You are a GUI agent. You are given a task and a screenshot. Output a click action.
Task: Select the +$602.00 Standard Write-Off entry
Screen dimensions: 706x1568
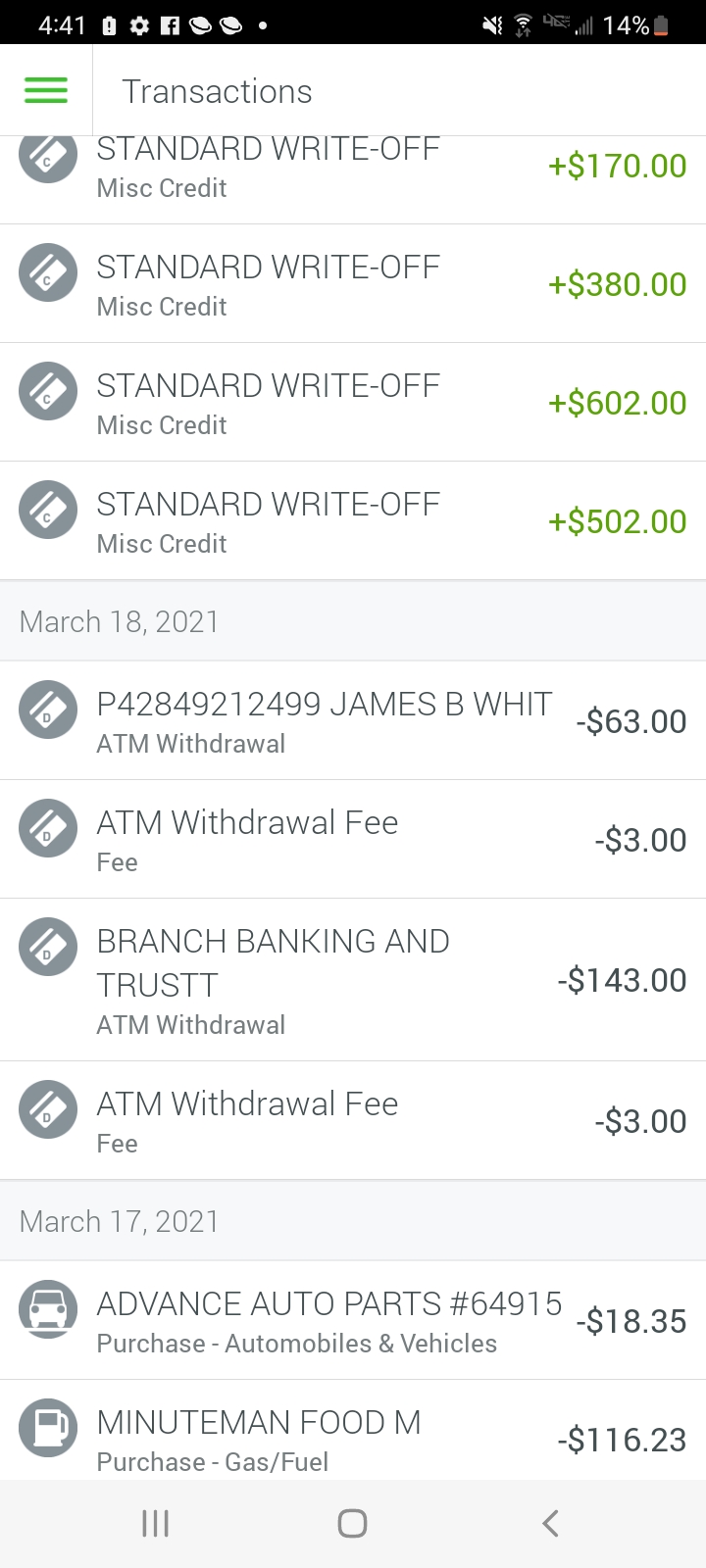click(x=353, y=403)
